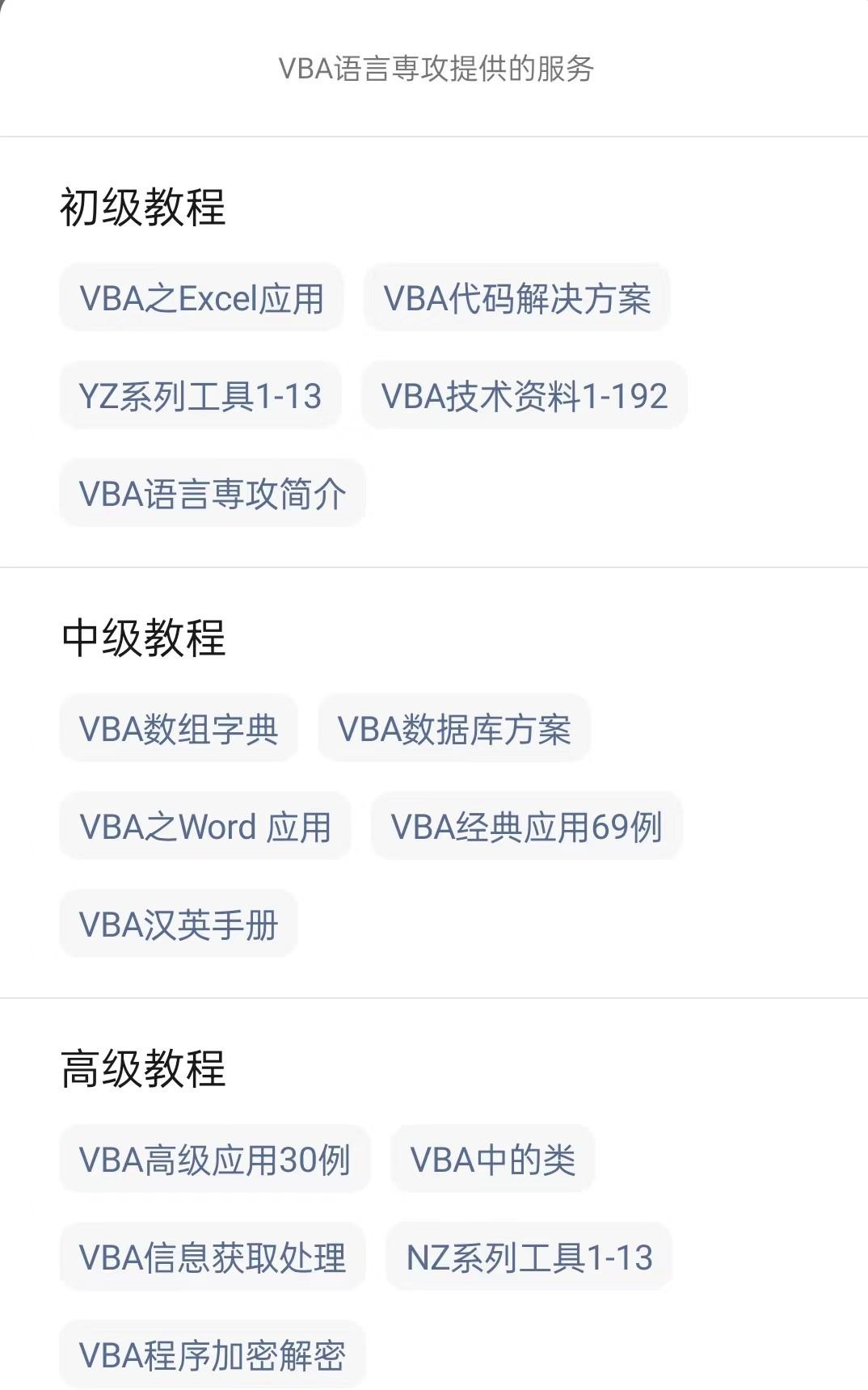Select VBA代码解决方案
This screenshot has height=1390, width=868.
(517, 298)
